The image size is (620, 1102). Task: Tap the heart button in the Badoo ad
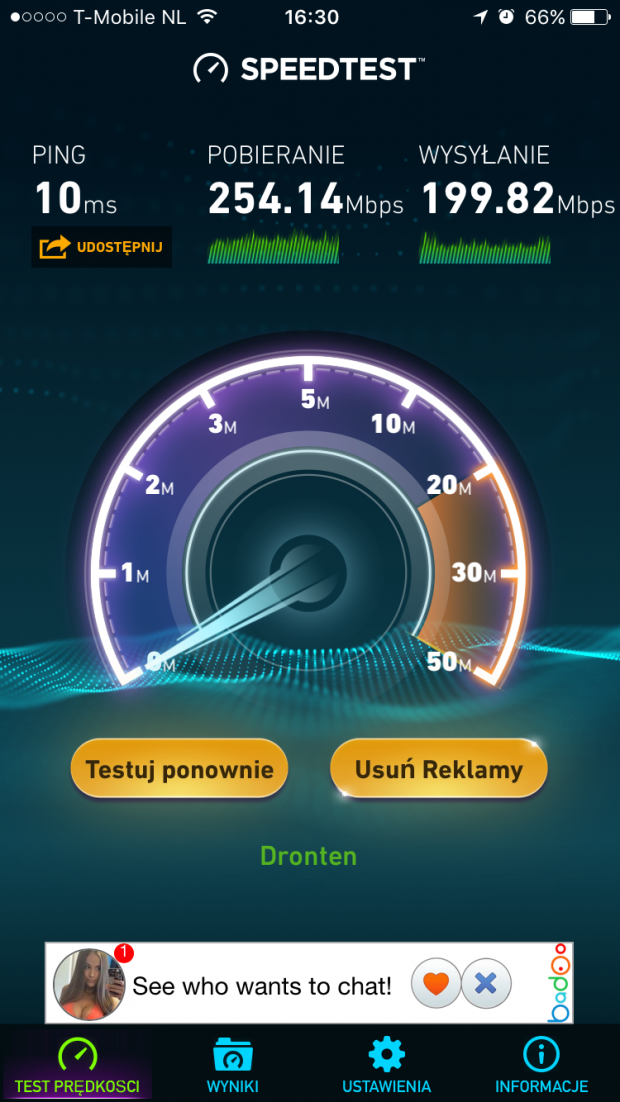435,984
